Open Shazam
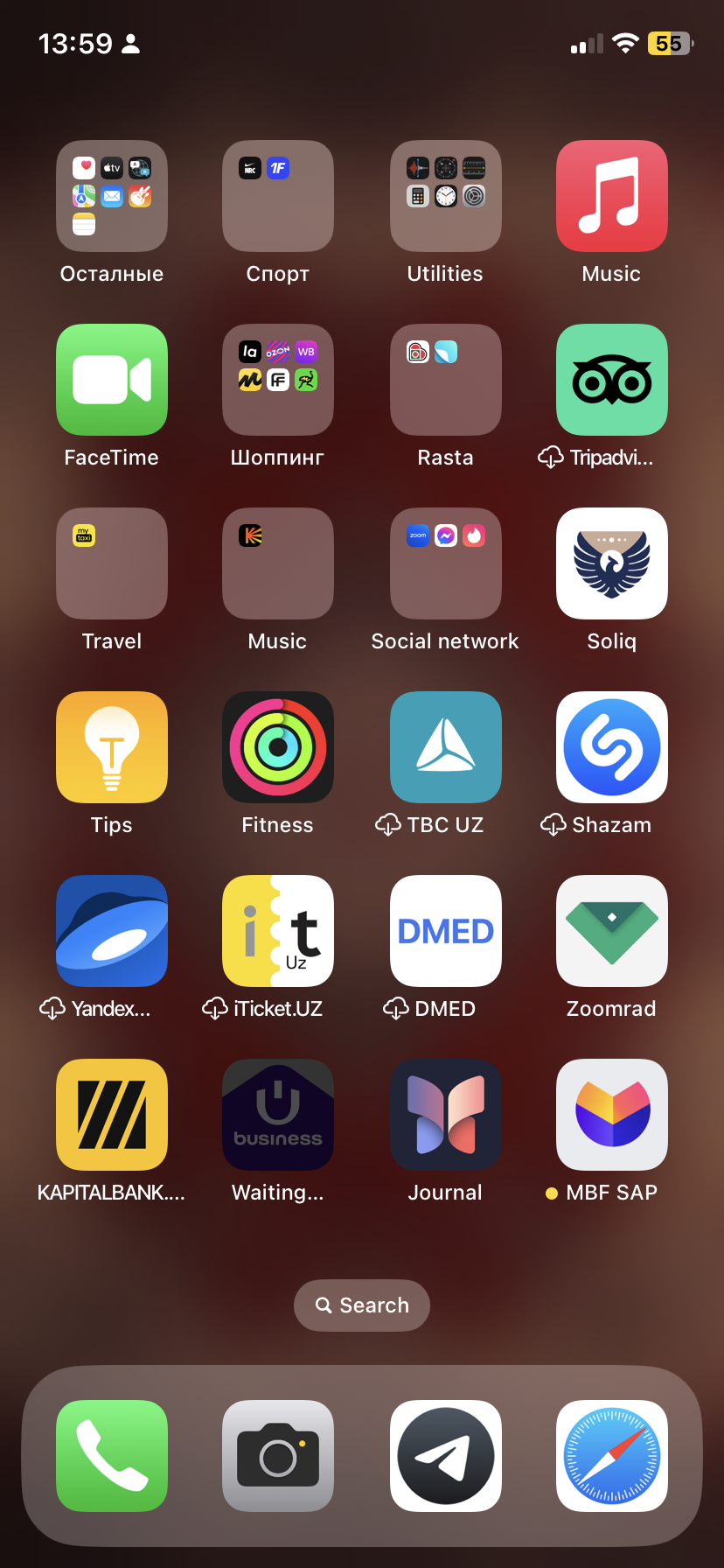 (612, 747)
